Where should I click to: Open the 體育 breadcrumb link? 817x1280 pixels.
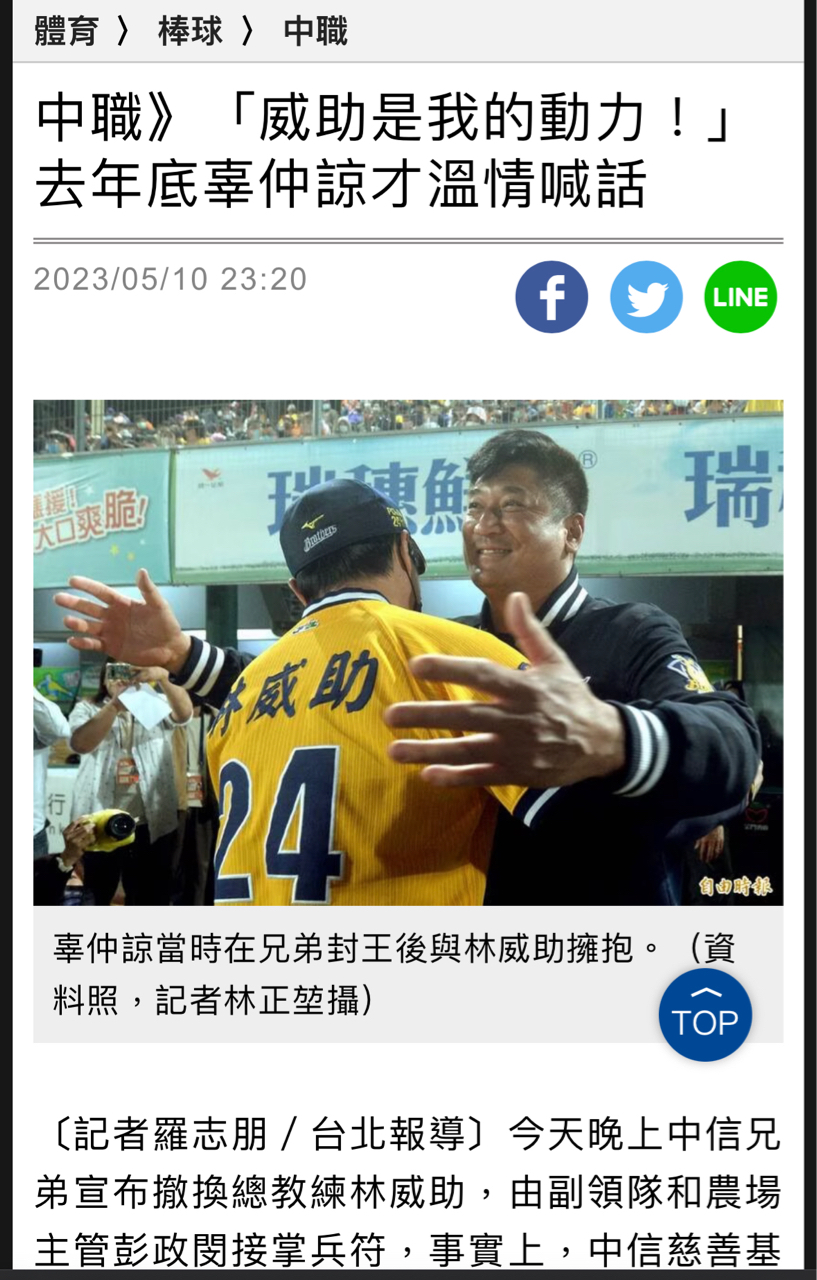click(66, 32)
